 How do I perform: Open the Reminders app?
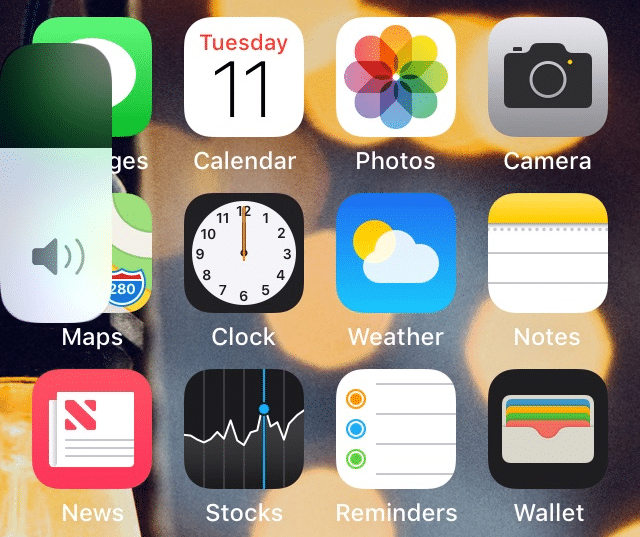(x=396, y=429)
